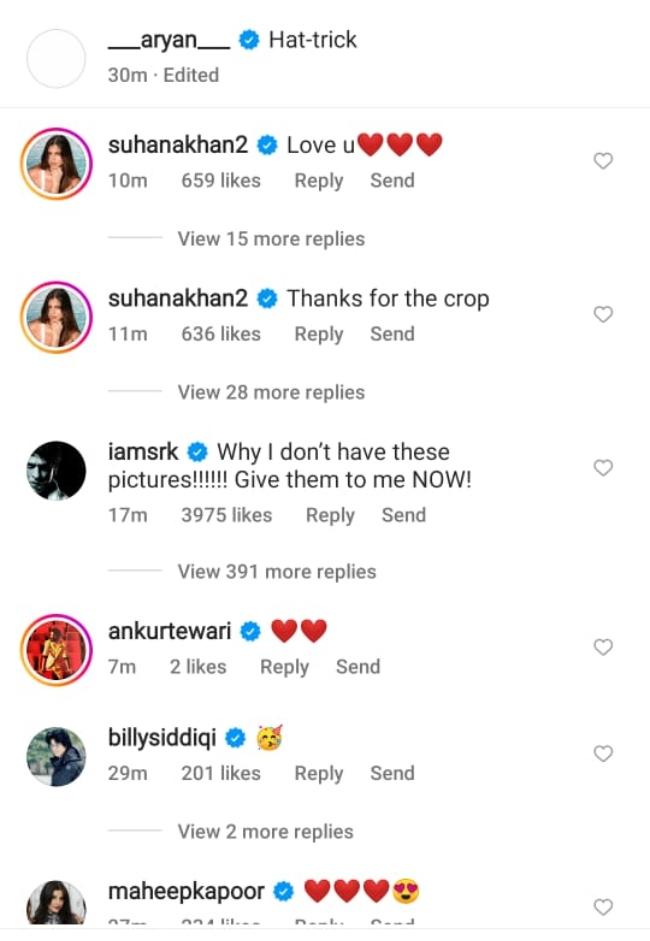Expand View 15 more replies
The height and width of the screenshot is (941, 650).
coord(271,239)
